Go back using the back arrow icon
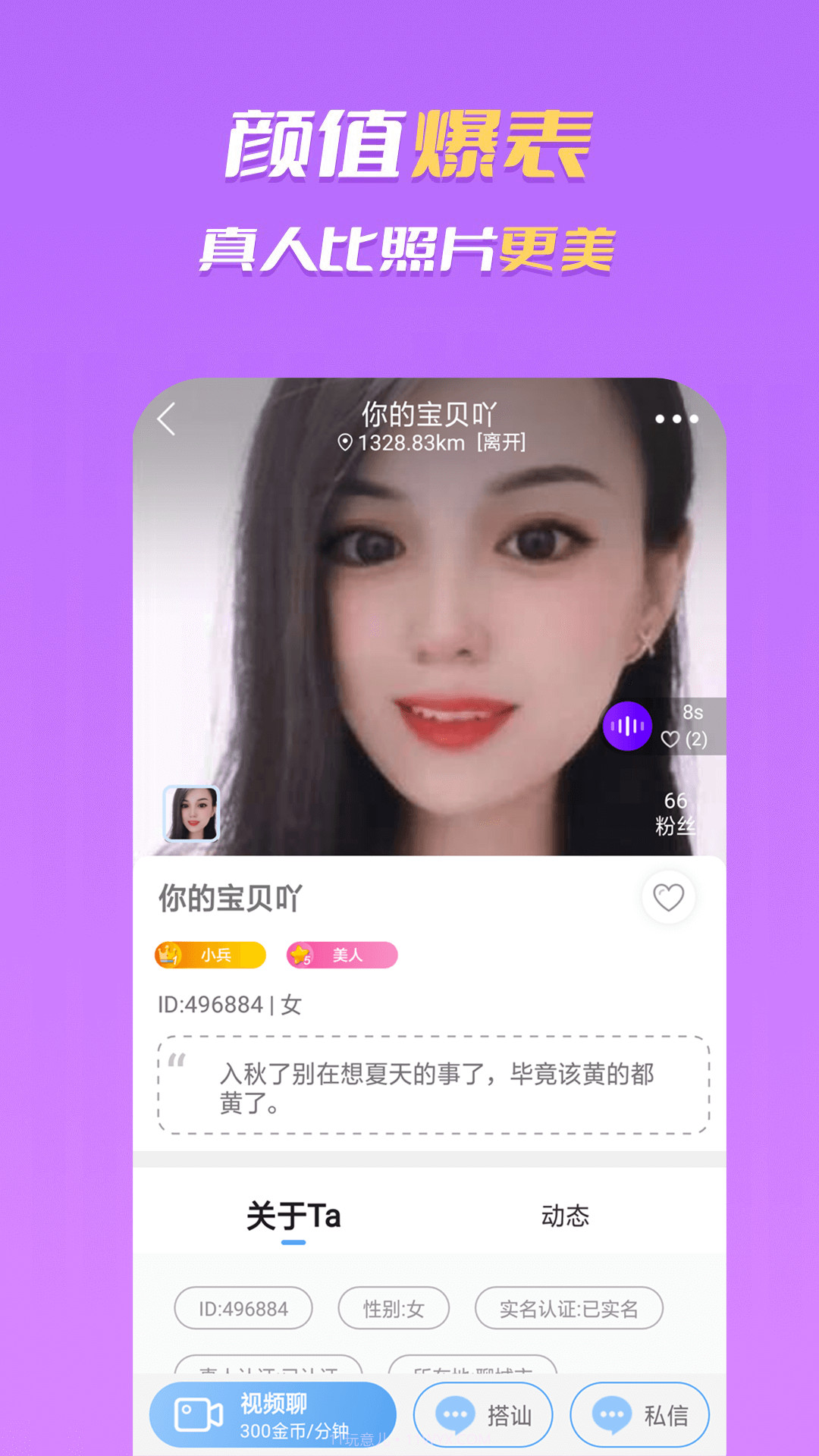This screenshot has height=1456, width=819. click(x=168, y=417)
